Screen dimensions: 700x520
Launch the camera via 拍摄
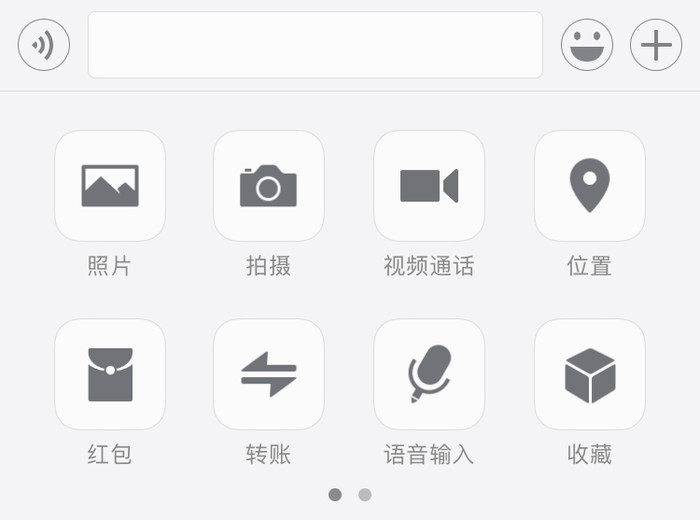coord(268,186)
